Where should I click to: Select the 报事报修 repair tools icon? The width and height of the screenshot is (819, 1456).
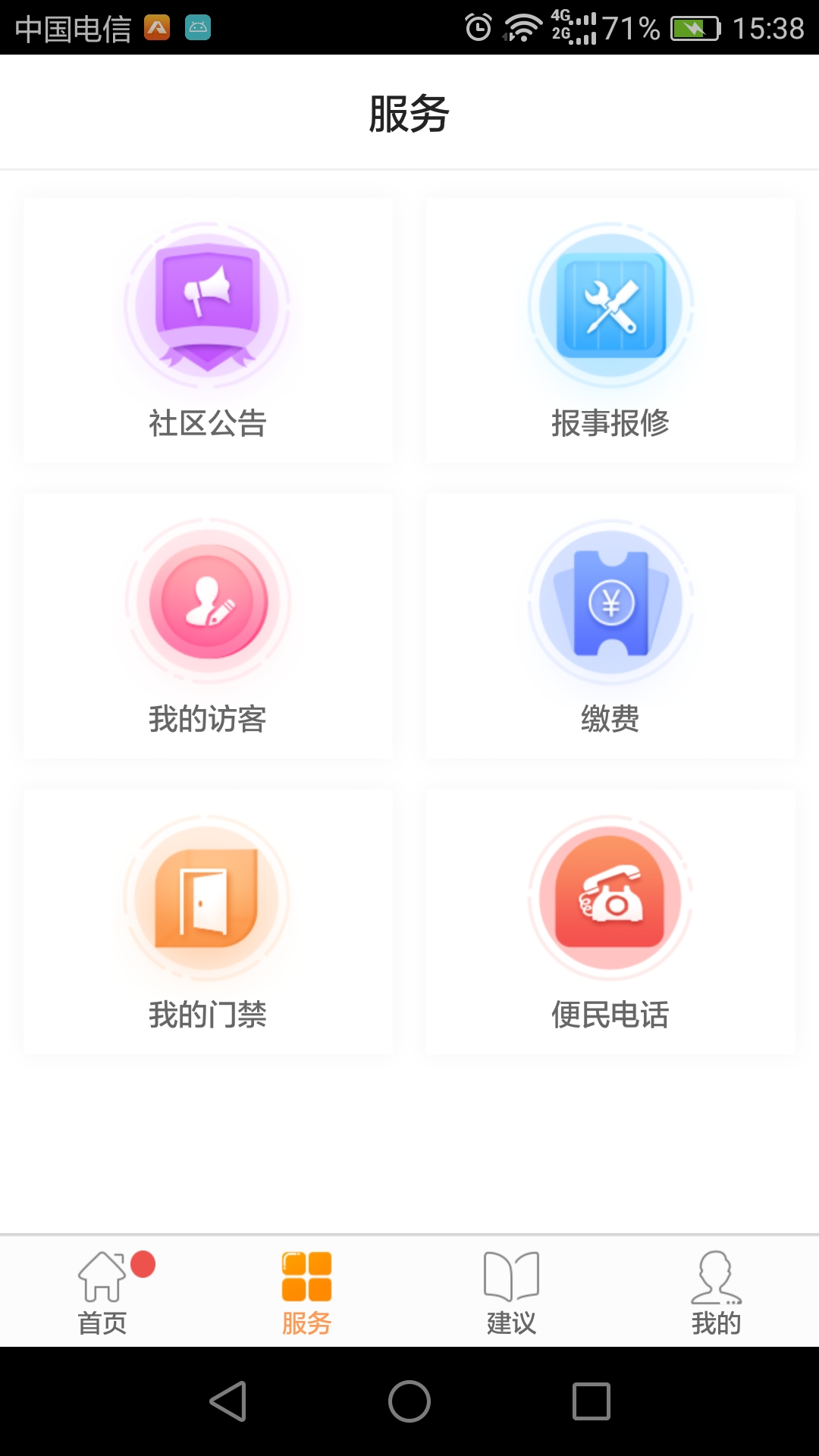(x=612, y=303)
